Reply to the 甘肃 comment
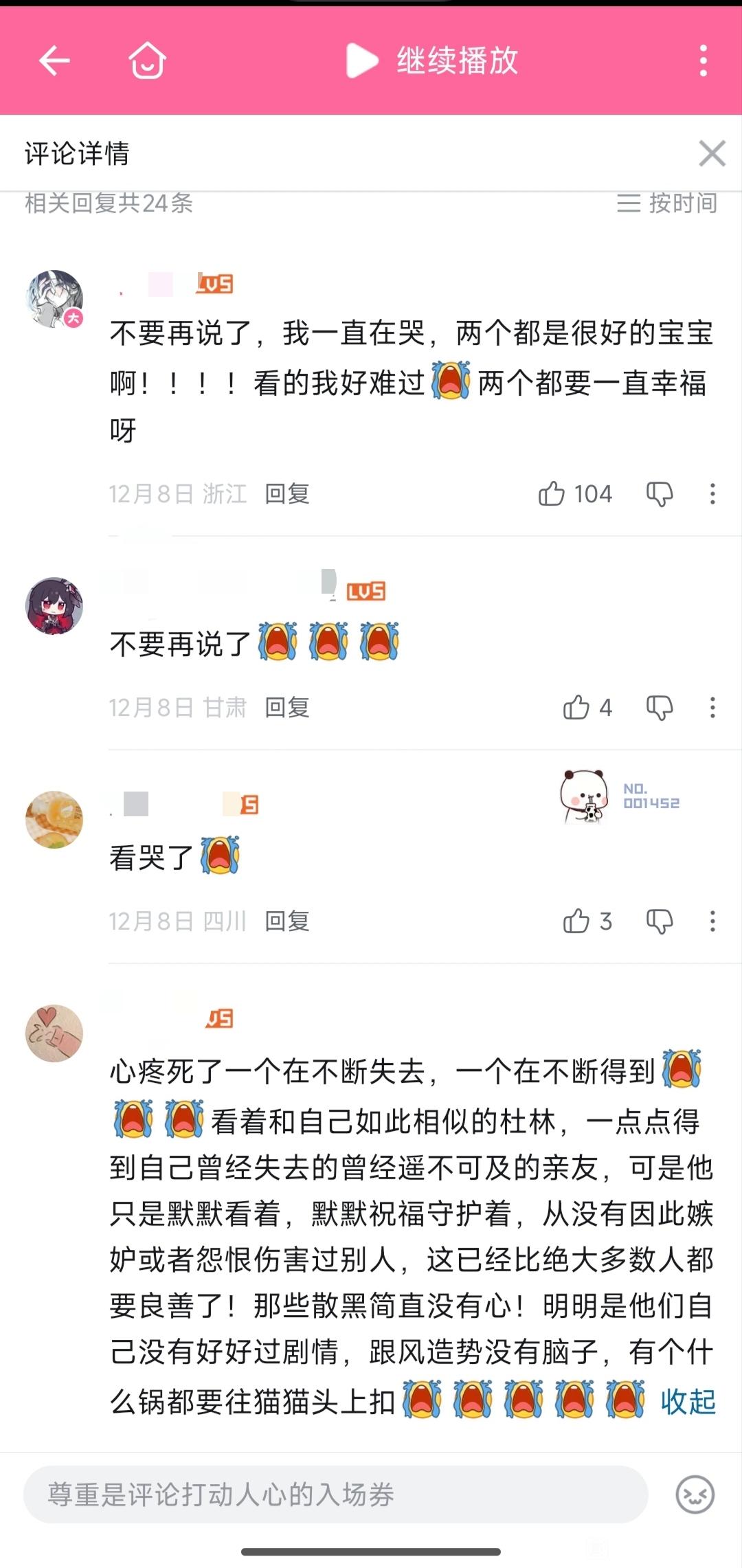Screen dimensions: 742x1568 pyautogui.click(x=287, y=707)
